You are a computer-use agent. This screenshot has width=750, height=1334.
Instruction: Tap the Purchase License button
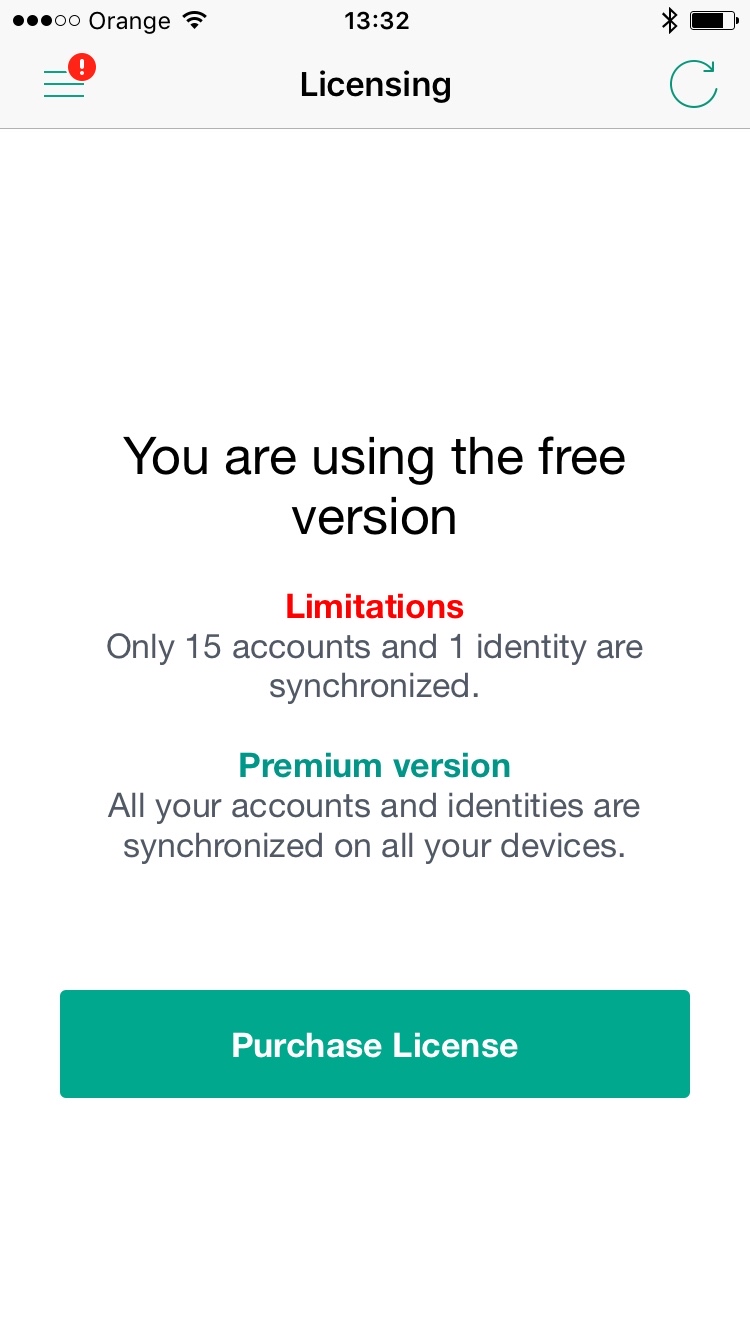[375, 1045]
